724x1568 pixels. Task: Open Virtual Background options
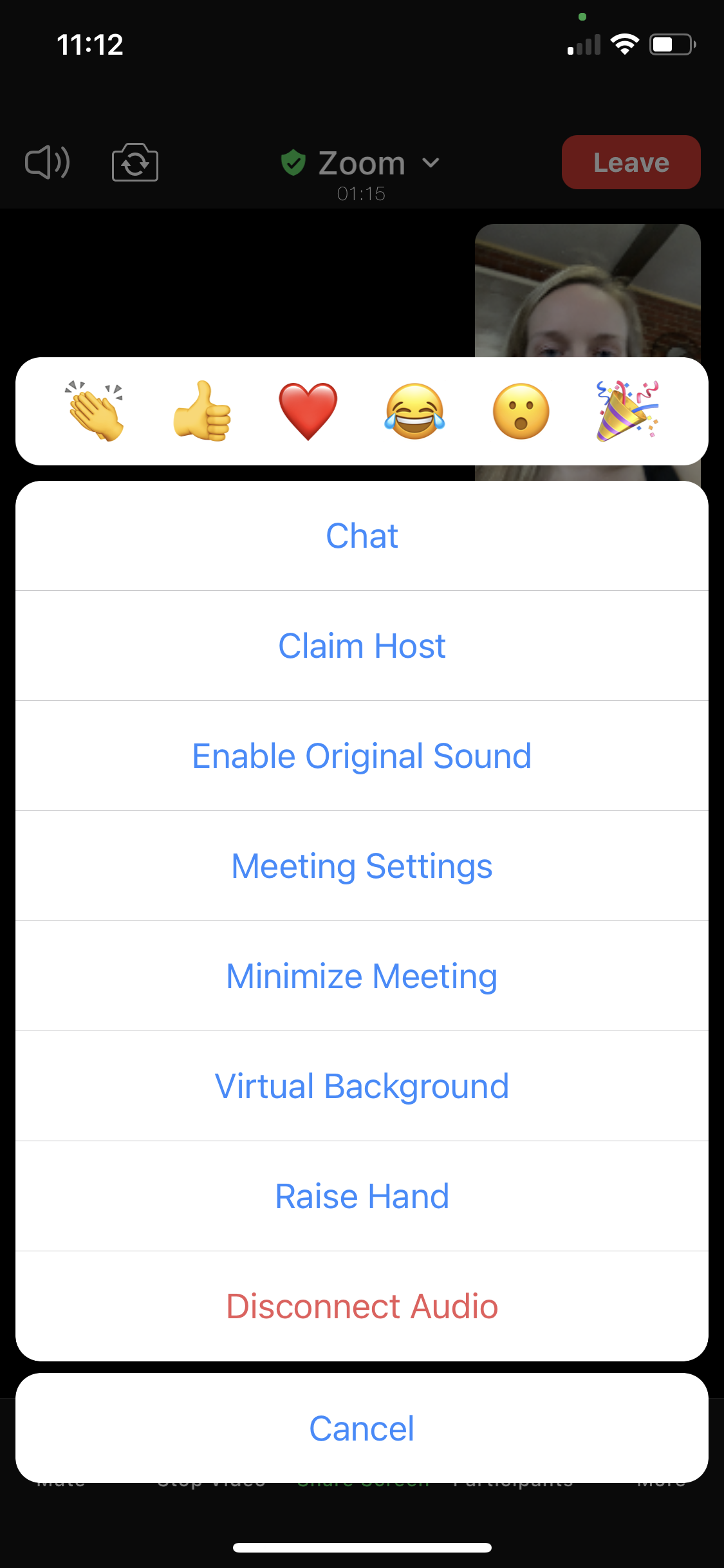[x=362, y=1086]
